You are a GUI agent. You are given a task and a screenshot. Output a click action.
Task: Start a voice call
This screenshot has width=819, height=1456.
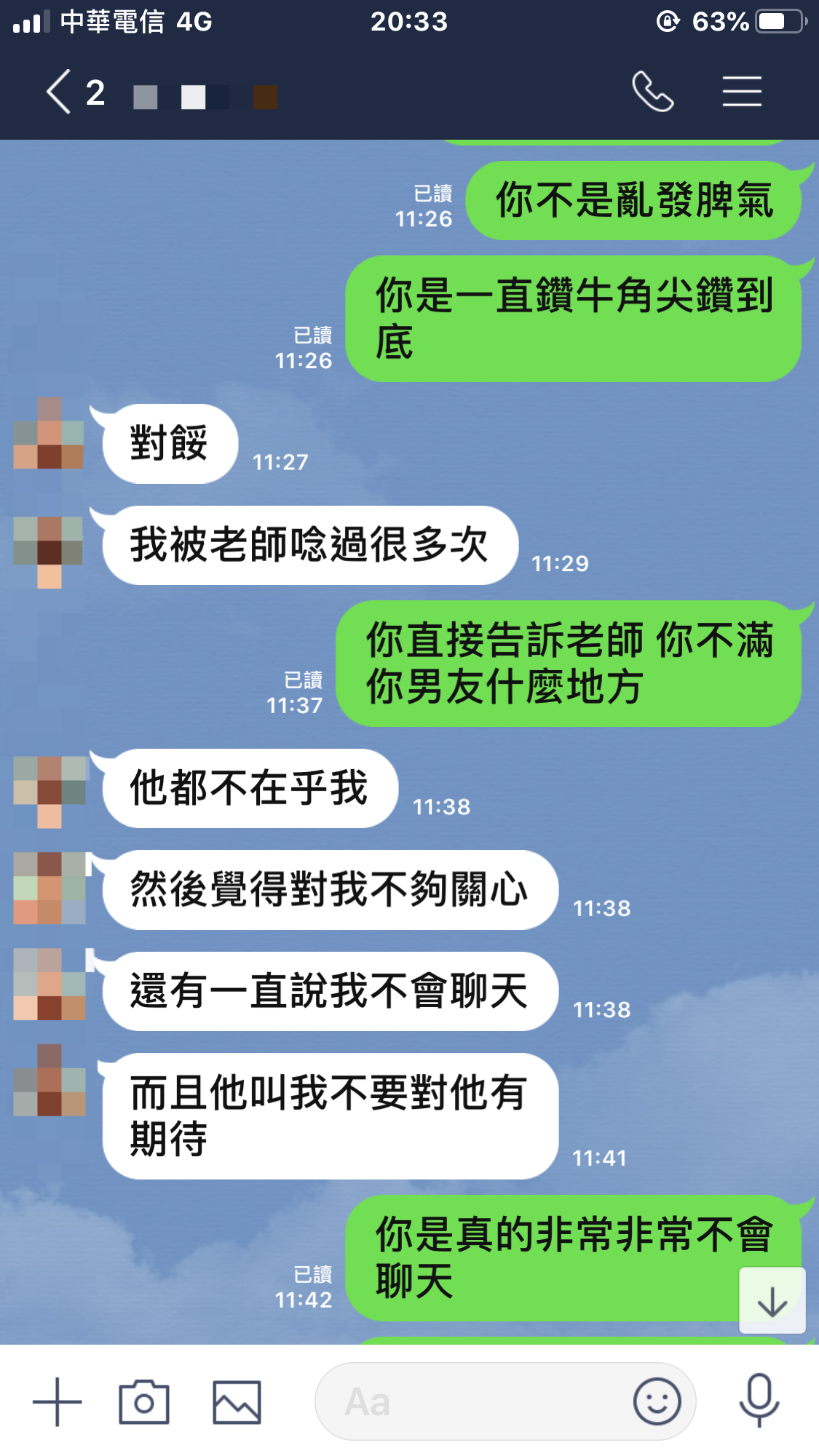[652, 92]
